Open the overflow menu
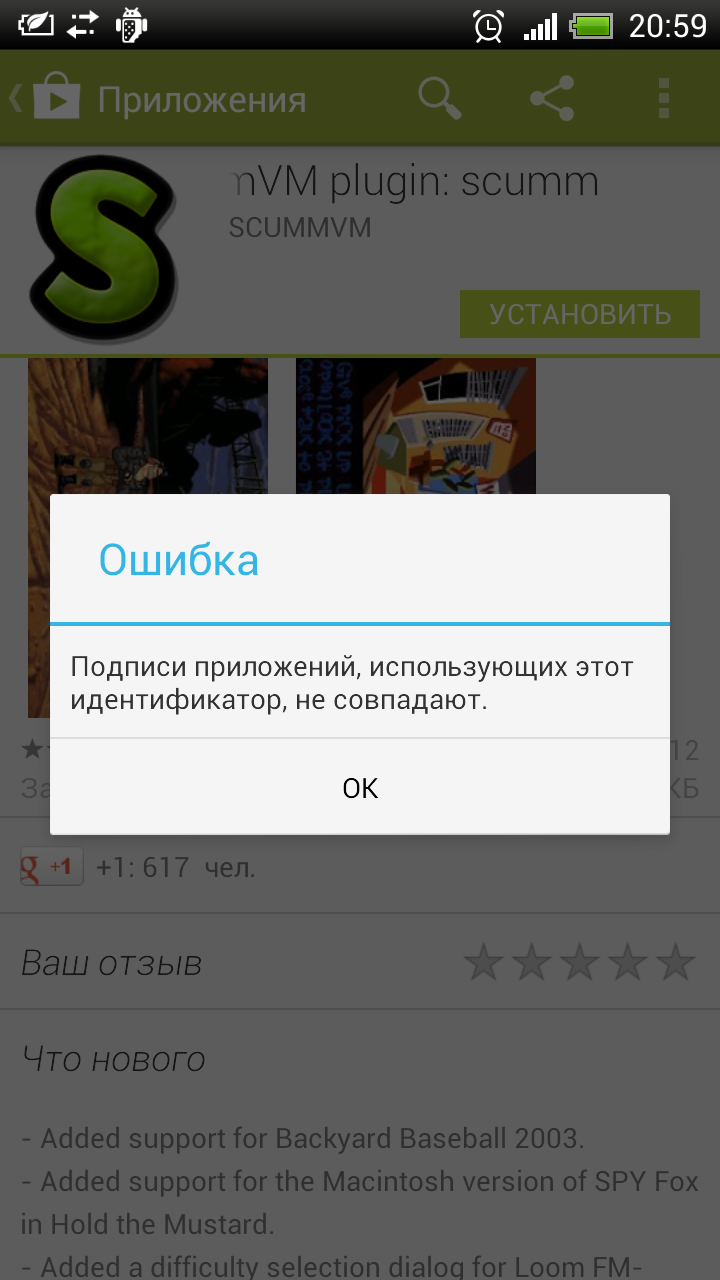The image size is (720, 1280). click(664, 99)
